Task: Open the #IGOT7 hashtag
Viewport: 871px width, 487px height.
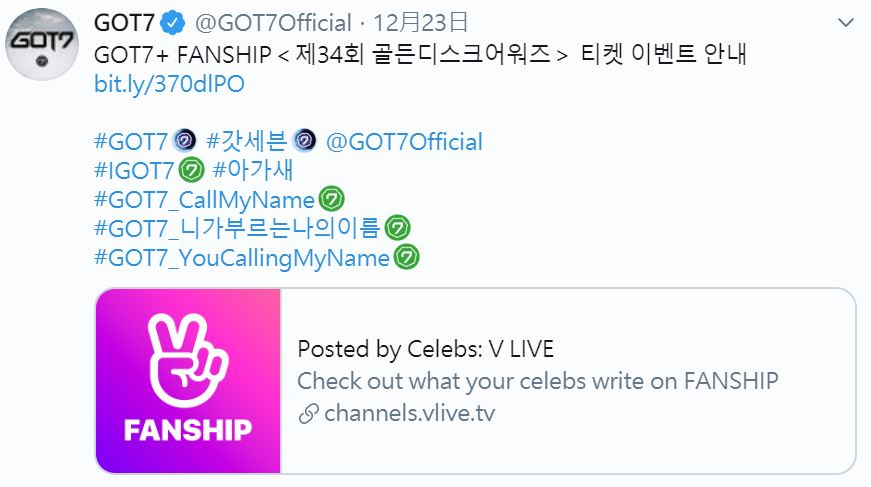Action: click(135, 171)
